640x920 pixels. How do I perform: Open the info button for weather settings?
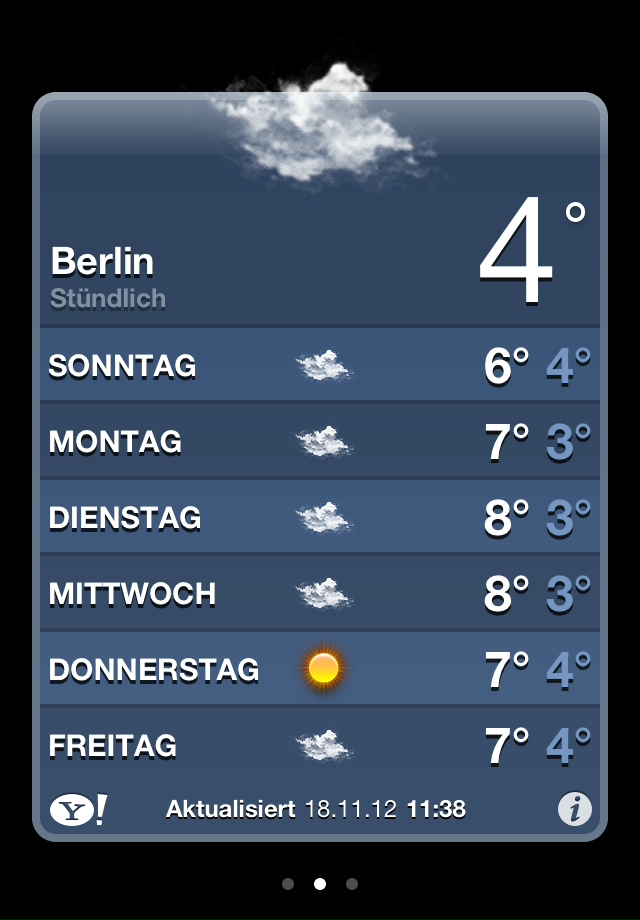575,809
